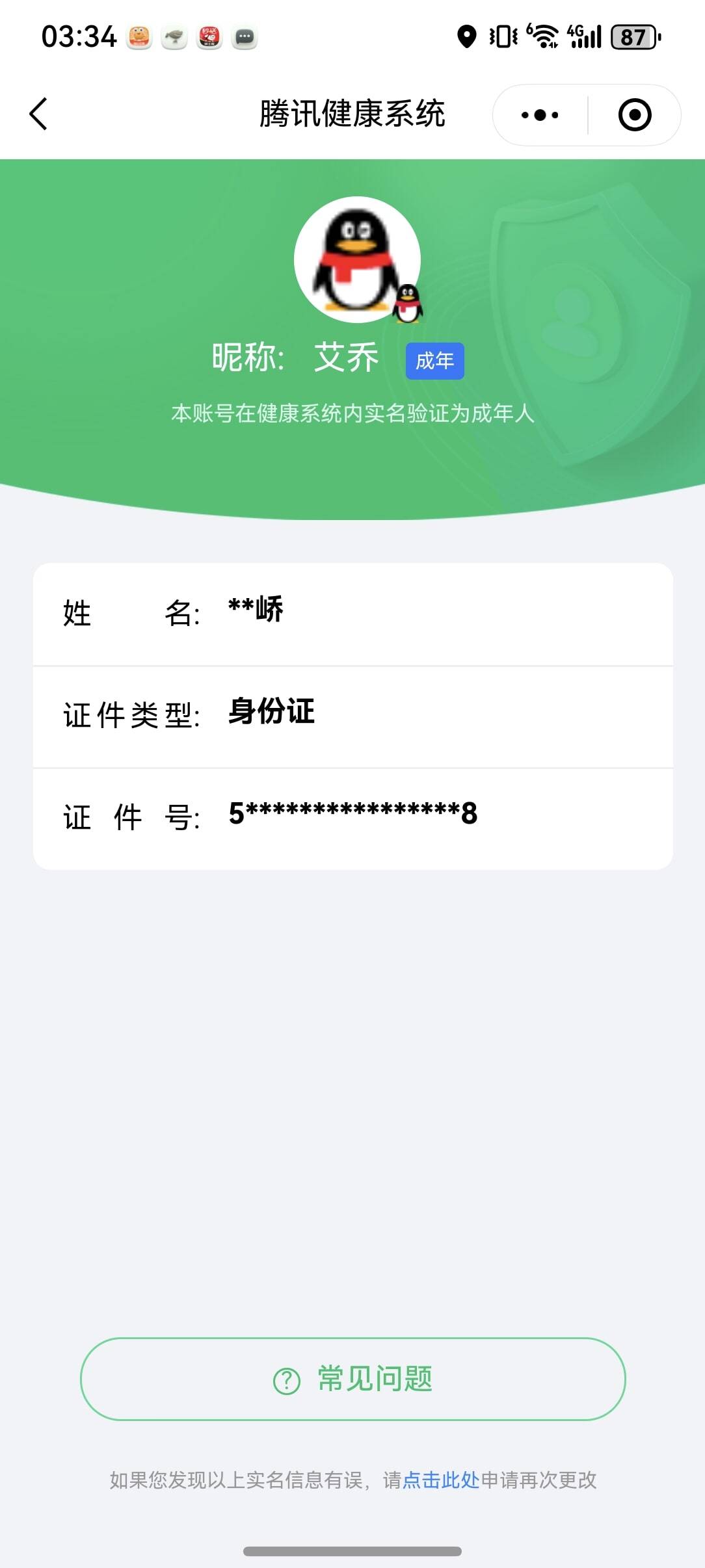Select the masked ID number row
The width and height of the screenshot is (705, 1568).
coord(352,817)
